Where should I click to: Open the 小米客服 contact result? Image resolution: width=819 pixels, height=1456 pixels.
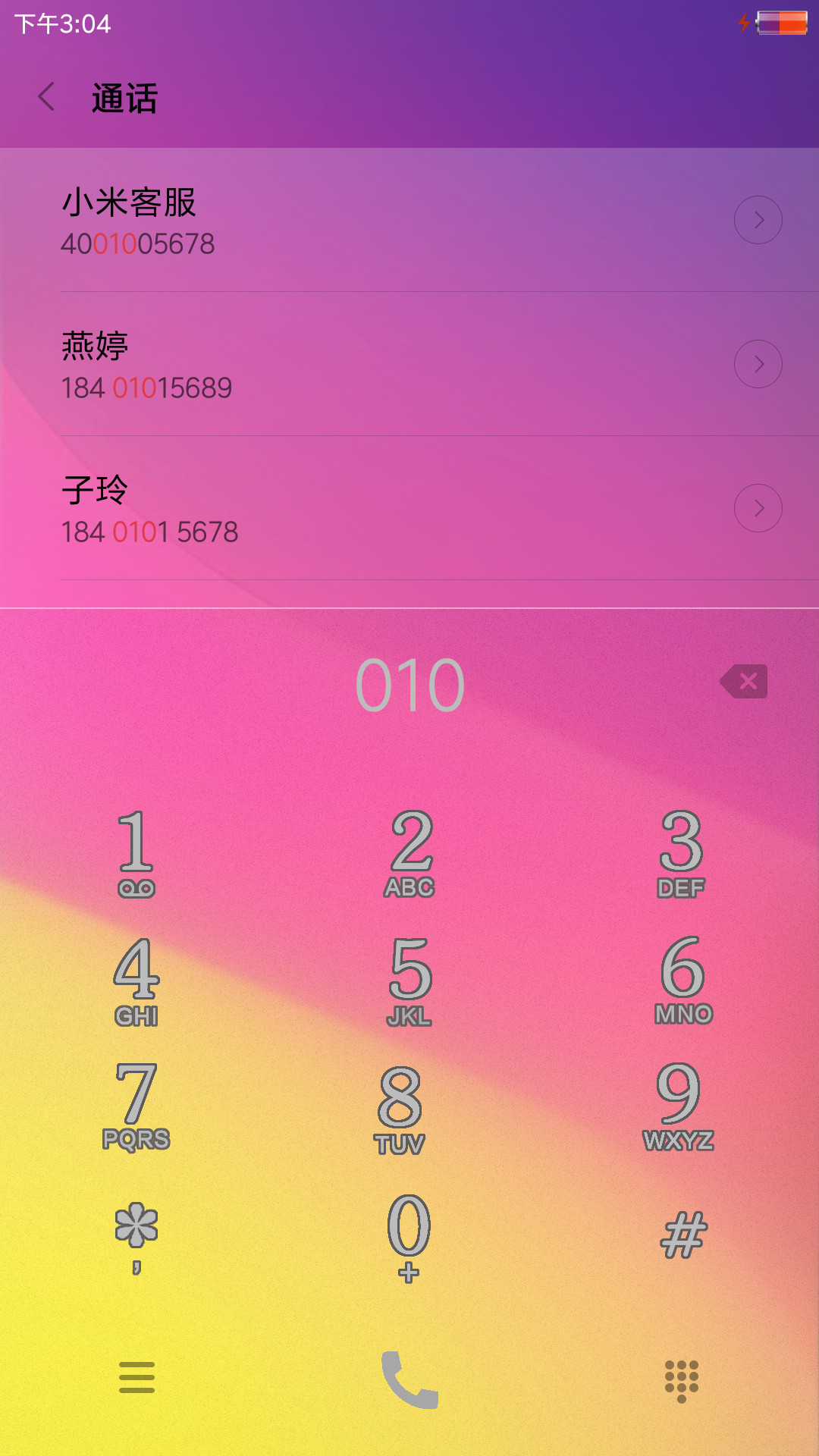[x=409, y=220]
